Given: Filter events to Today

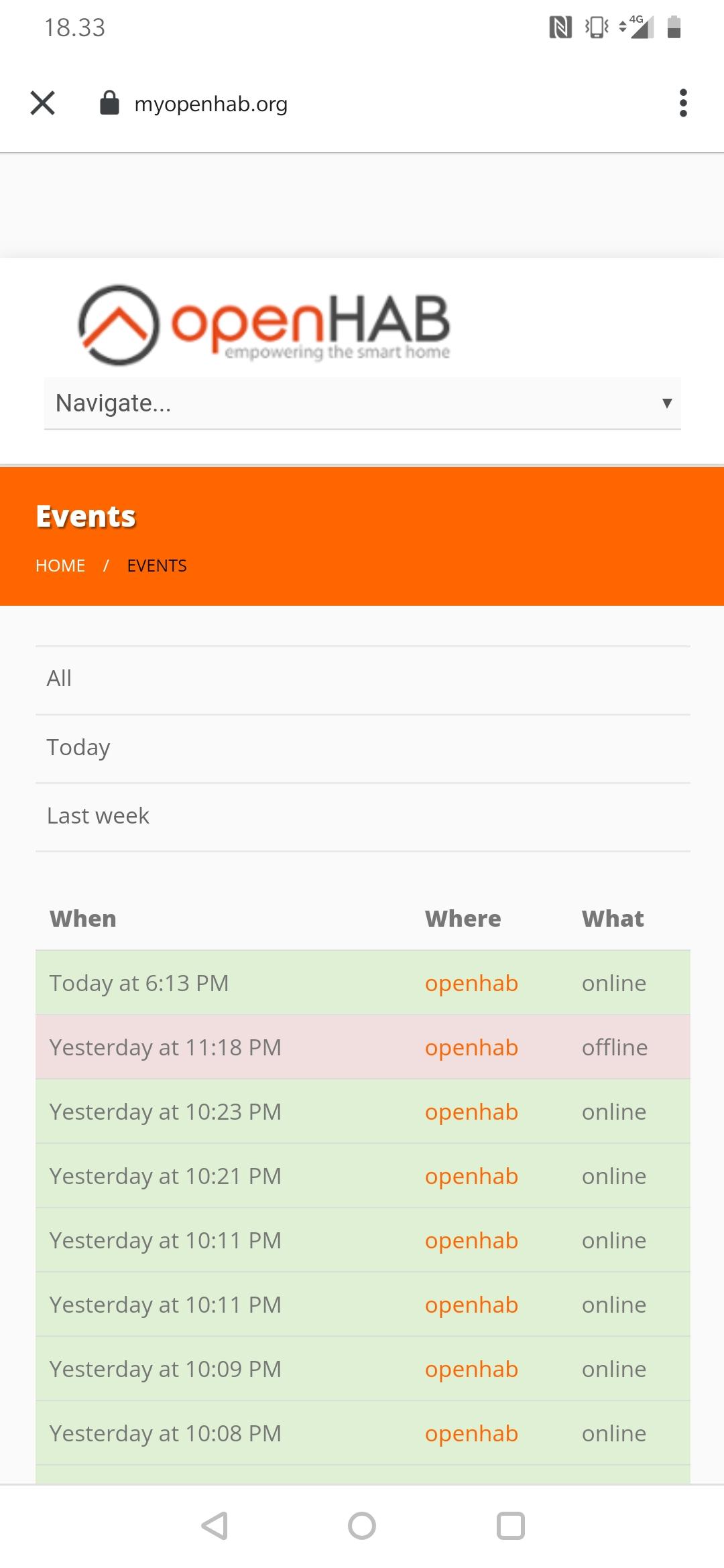Looking at the screenshot, I should 78,747.
